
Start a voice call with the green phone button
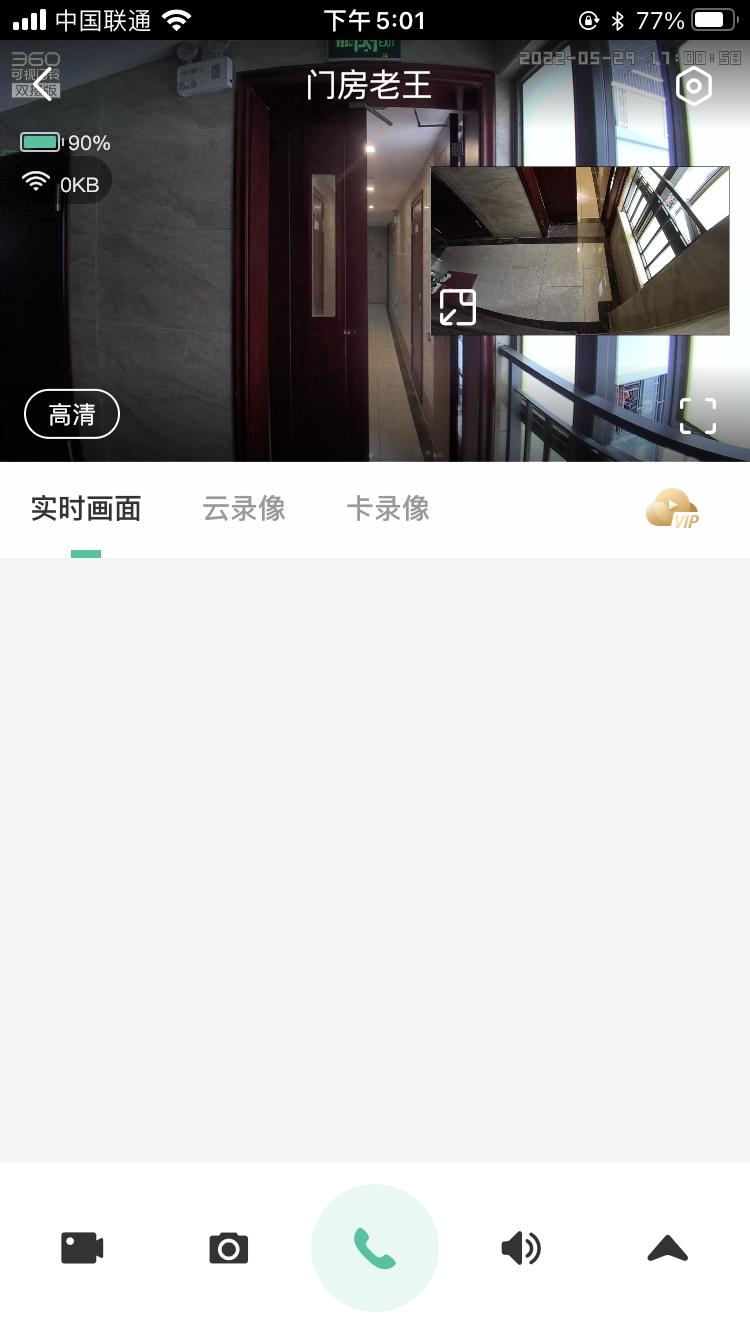[375, 1248]
